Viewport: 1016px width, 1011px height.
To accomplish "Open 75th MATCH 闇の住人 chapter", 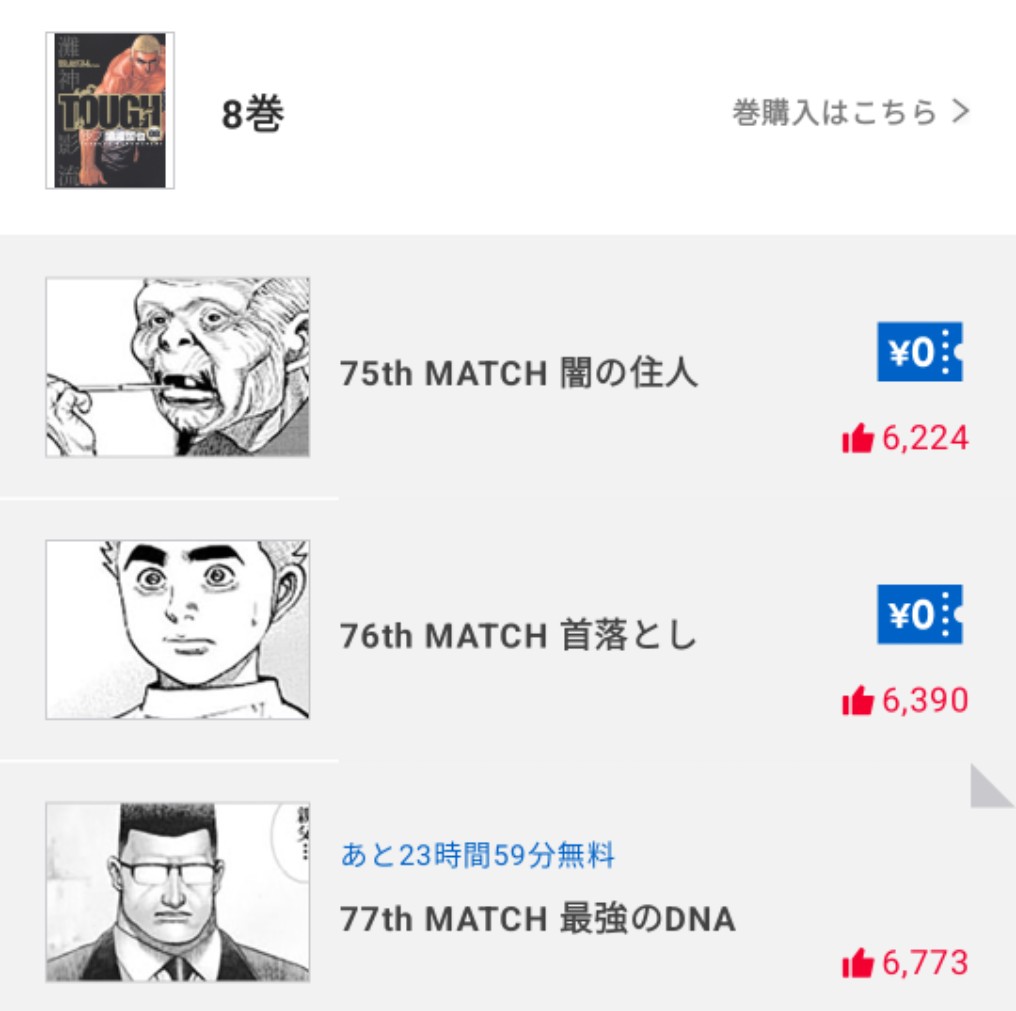I will point(519,373).
